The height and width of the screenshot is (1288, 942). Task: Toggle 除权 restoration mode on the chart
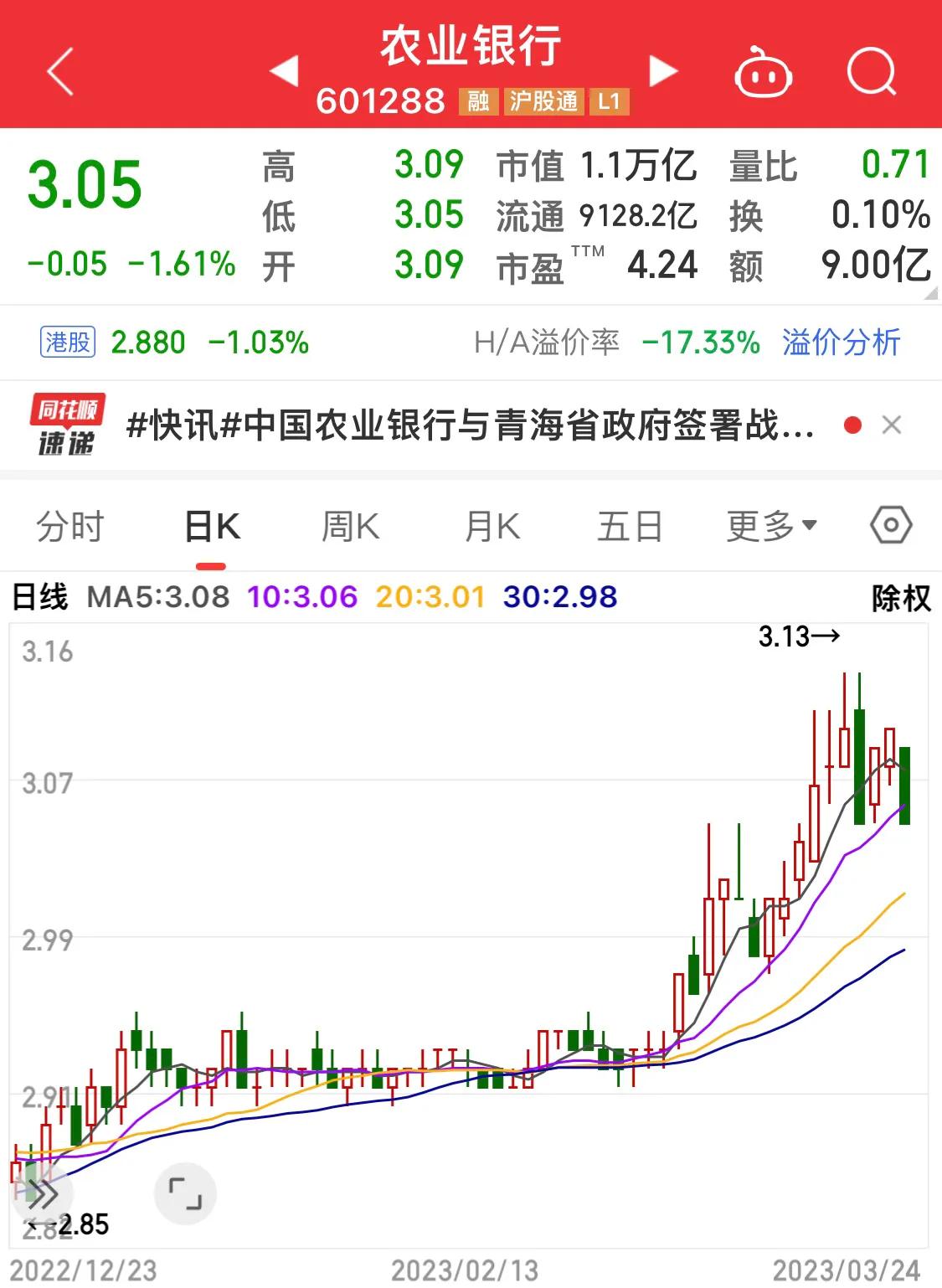coord(897,597)
